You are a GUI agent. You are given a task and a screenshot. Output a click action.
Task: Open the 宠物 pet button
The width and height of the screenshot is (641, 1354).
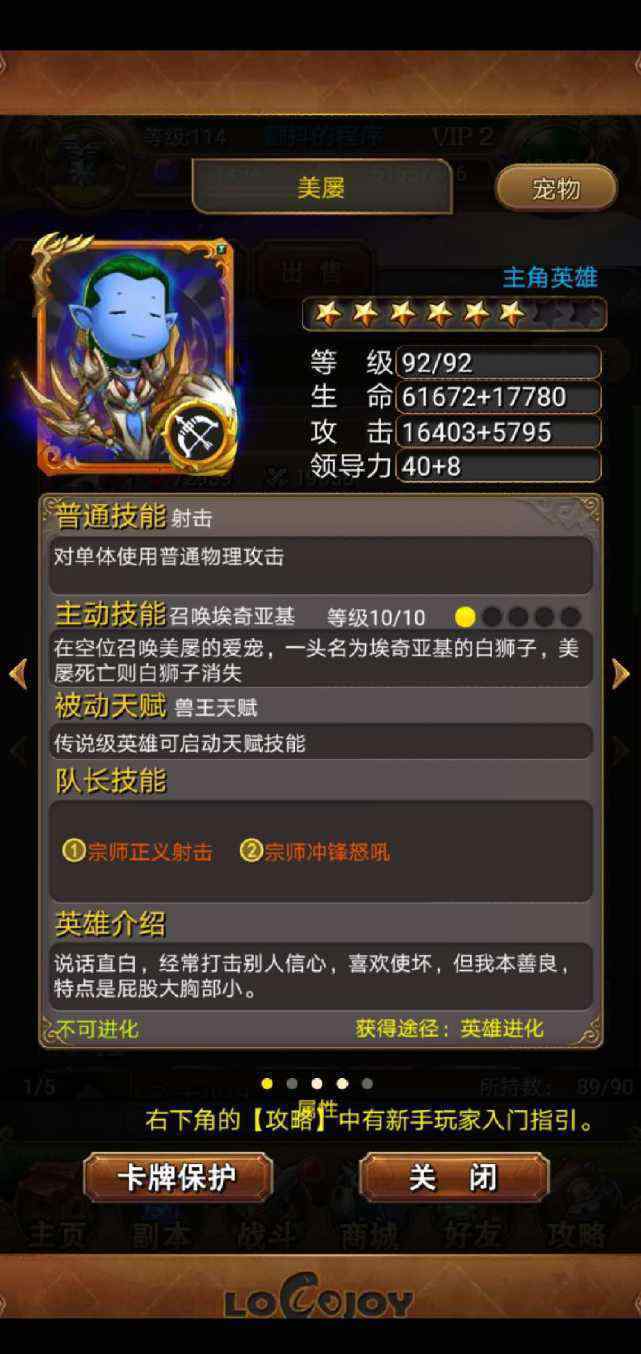[556, 188]
